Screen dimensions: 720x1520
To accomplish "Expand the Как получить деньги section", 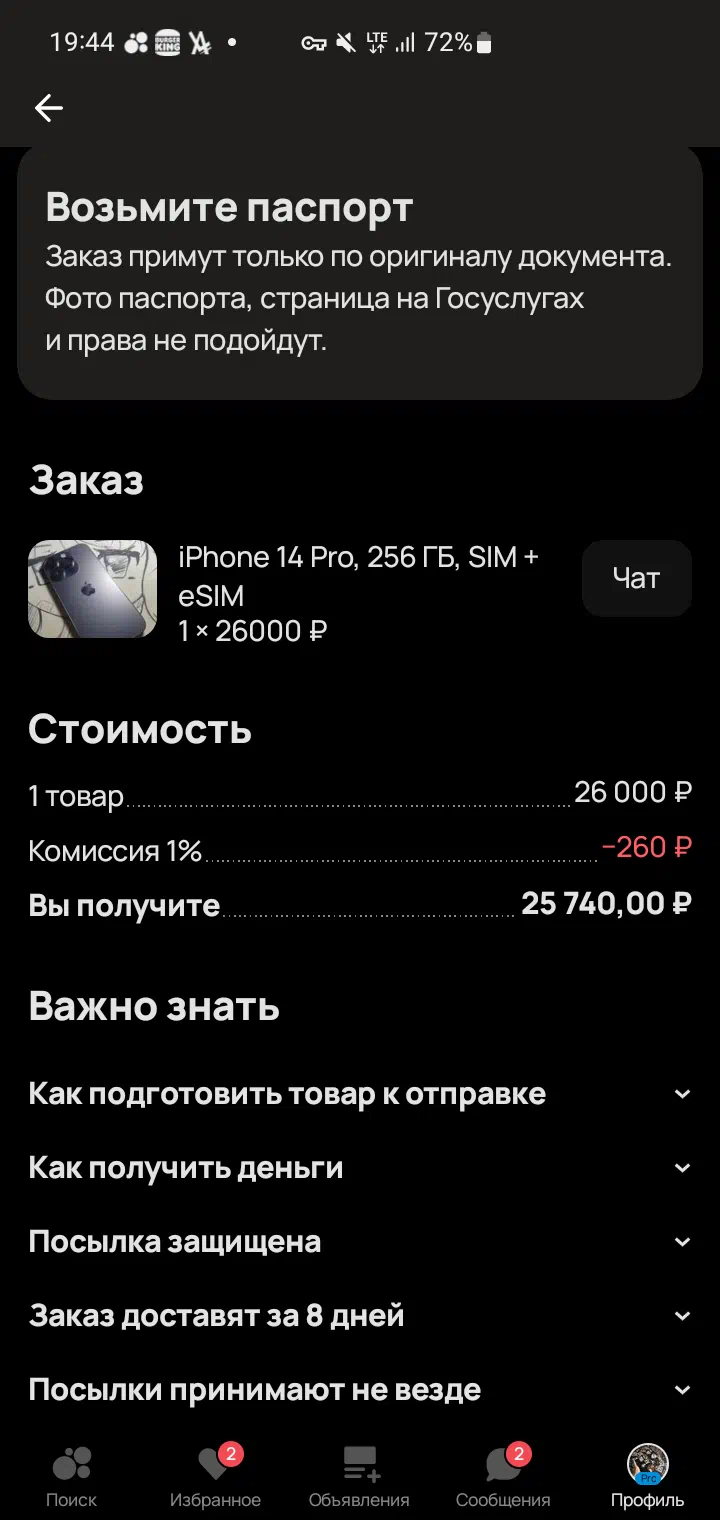I will pyautogui.click(x=360, y=1168).
